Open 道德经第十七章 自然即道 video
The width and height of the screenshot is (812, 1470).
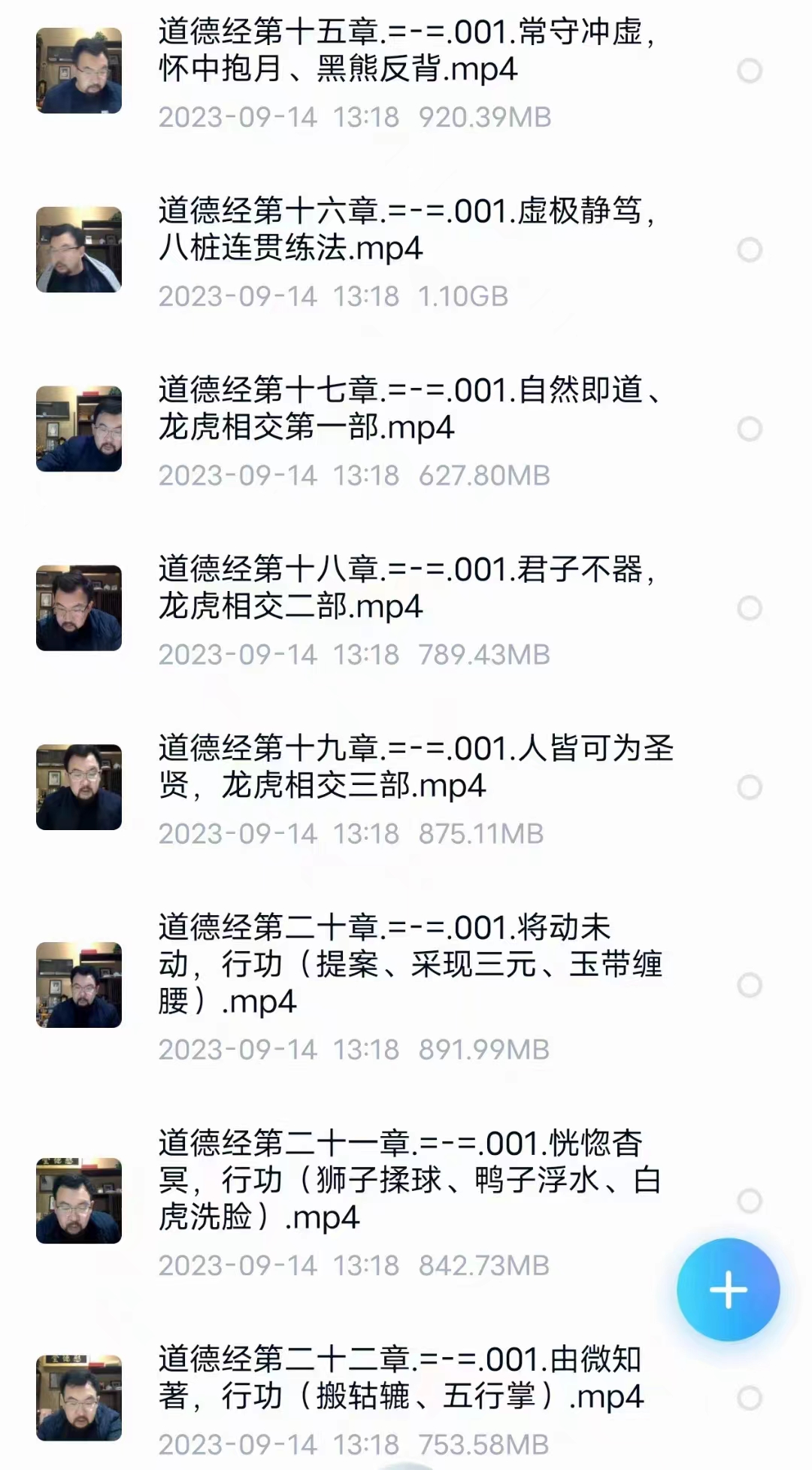point(406,408)
